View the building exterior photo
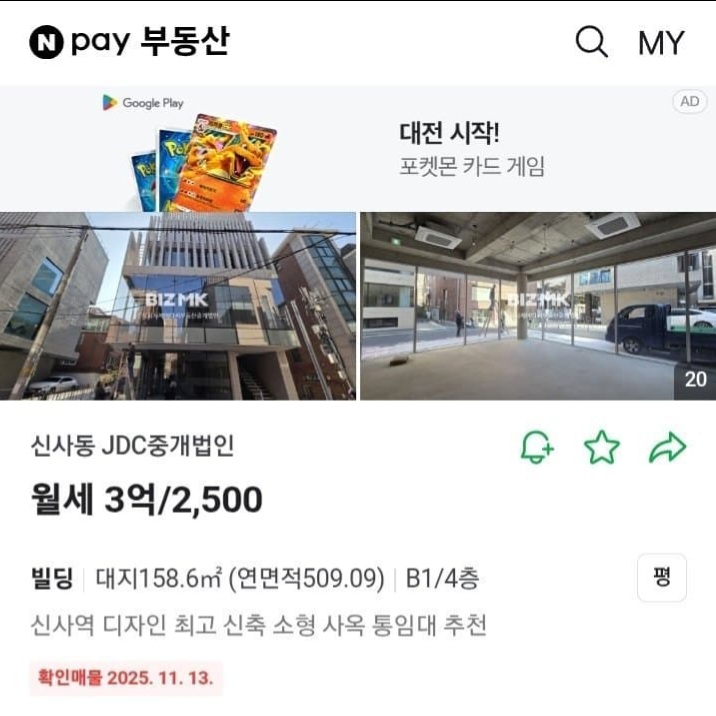The image size is (716, 716). (x=178, y=306)
